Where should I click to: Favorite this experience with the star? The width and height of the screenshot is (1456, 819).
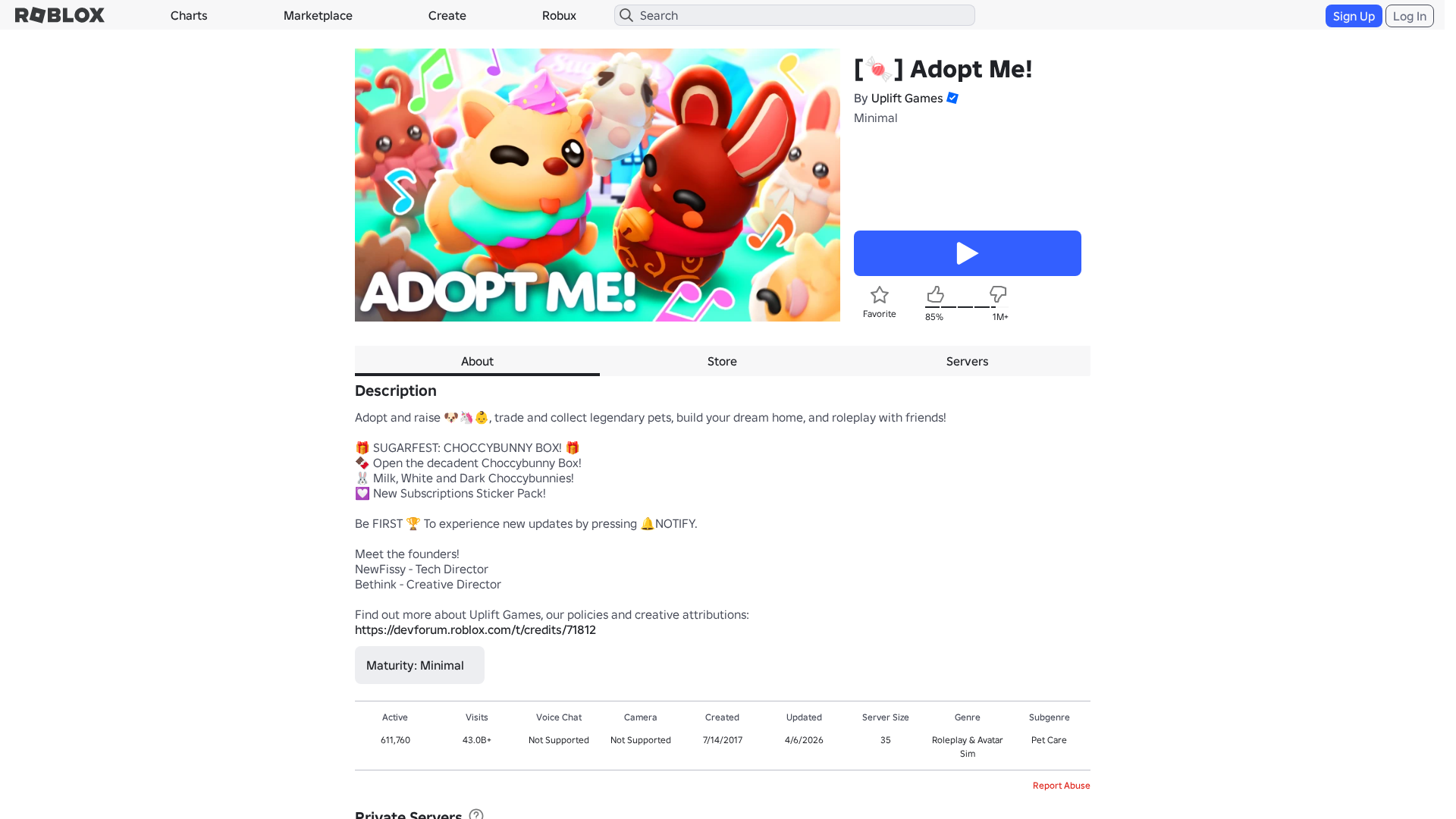pos(879,295)
